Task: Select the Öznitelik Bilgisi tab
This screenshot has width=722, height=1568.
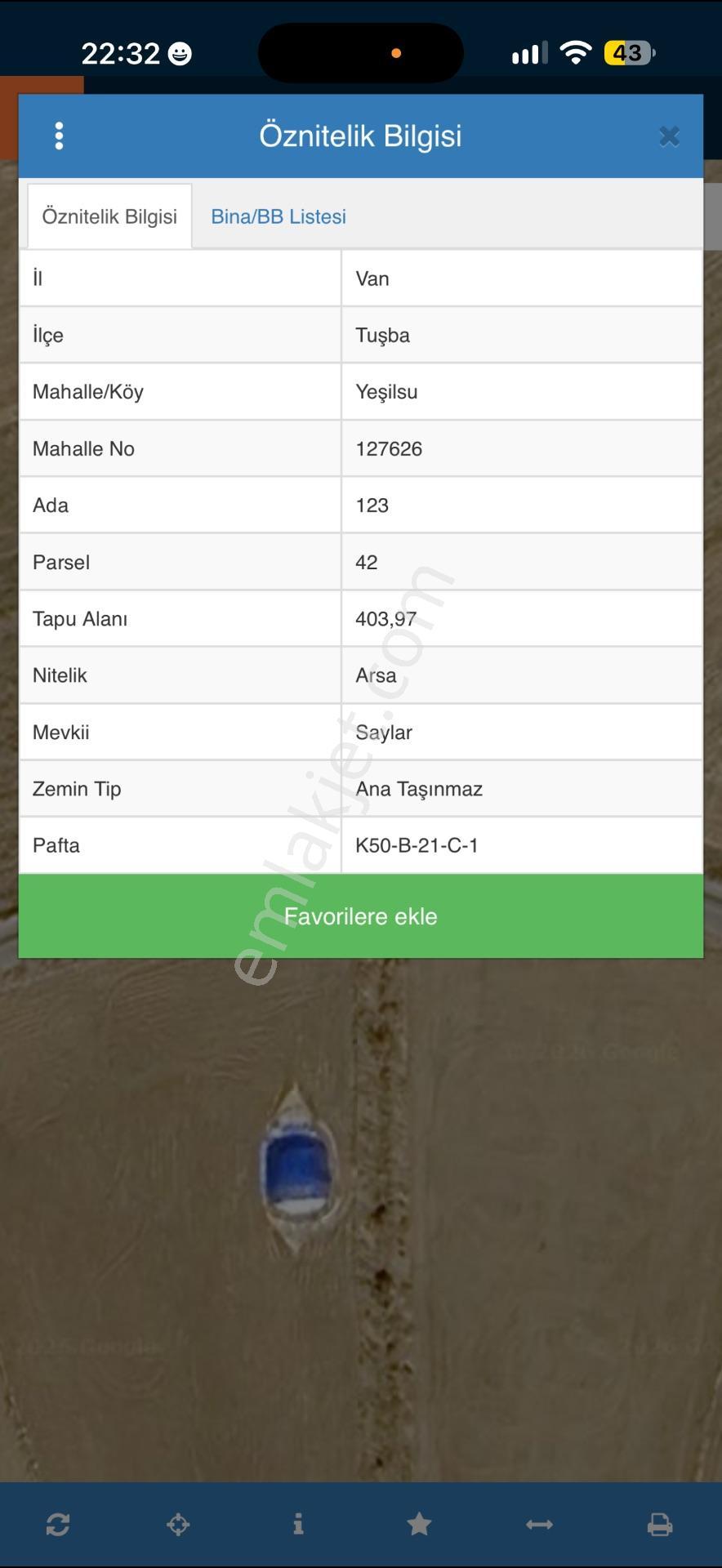Action: (109, 216)
